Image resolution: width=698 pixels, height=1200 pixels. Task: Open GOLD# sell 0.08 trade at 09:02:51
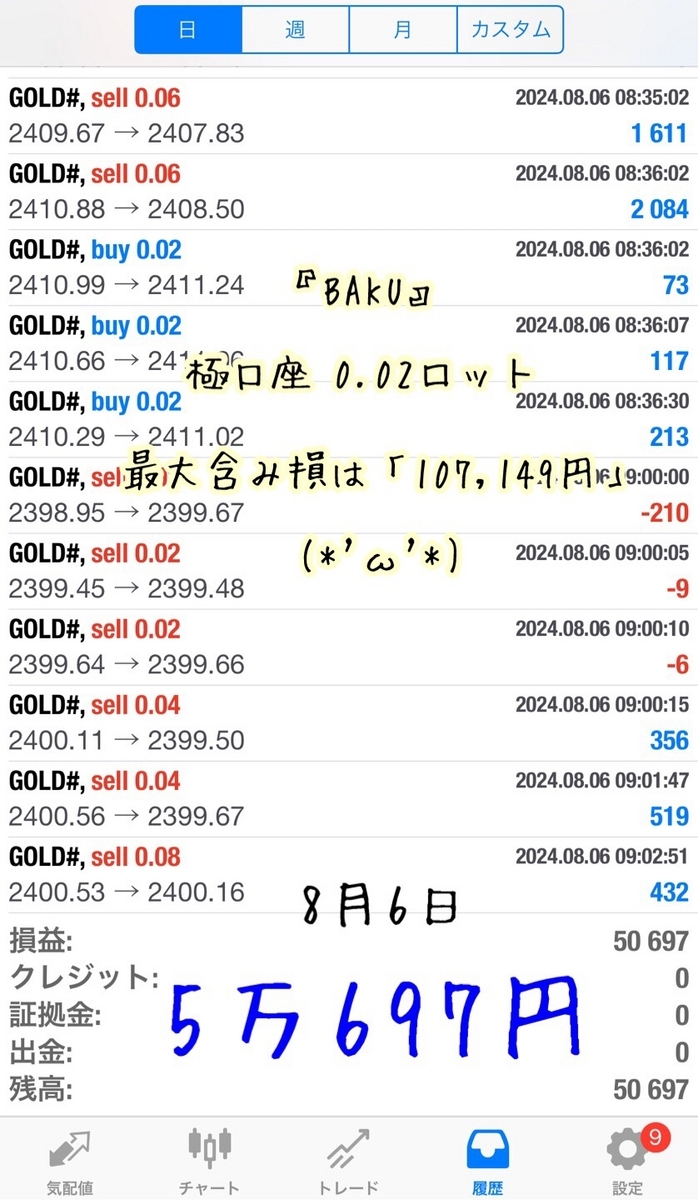pos(348,876)
